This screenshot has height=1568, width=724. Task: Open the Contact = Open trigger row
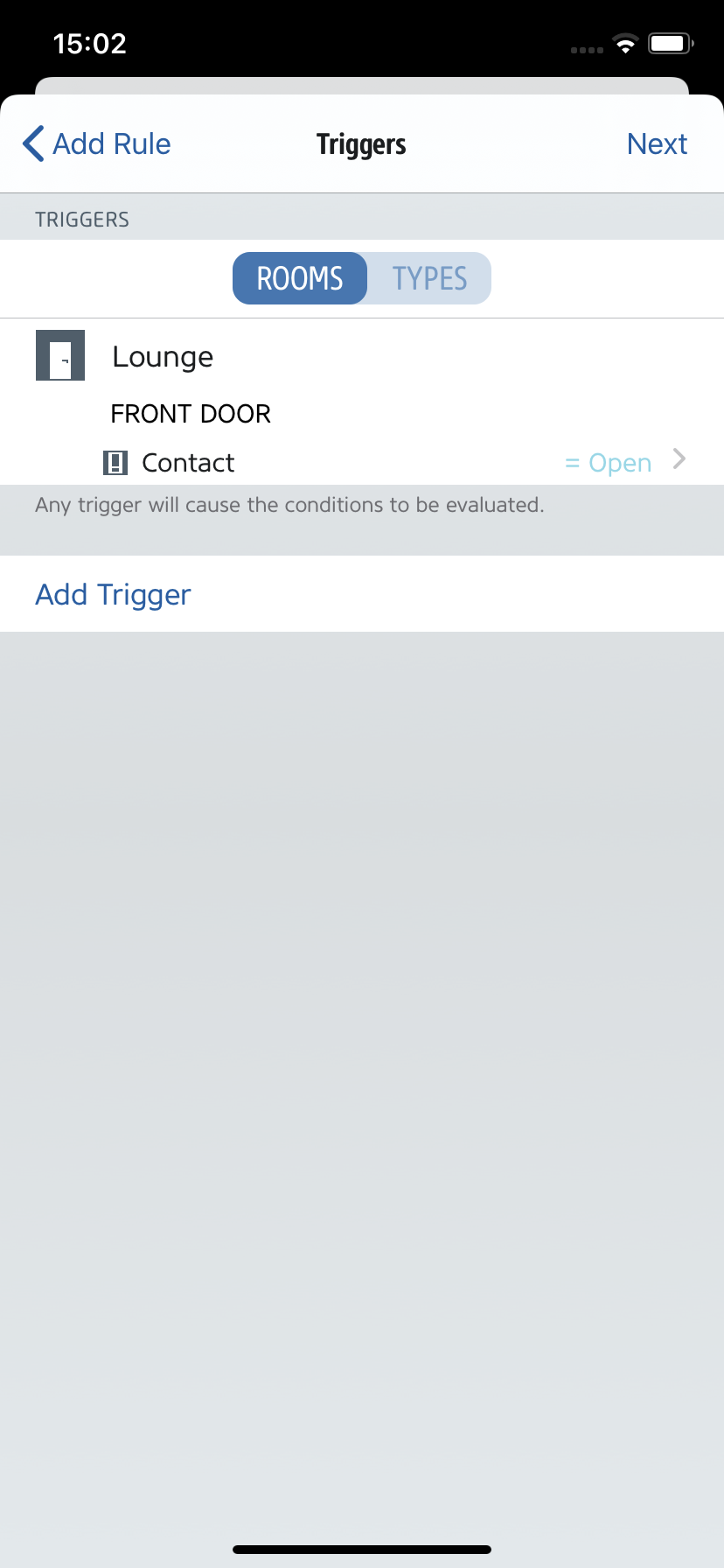pyautogui.click(x=362, y=462)
